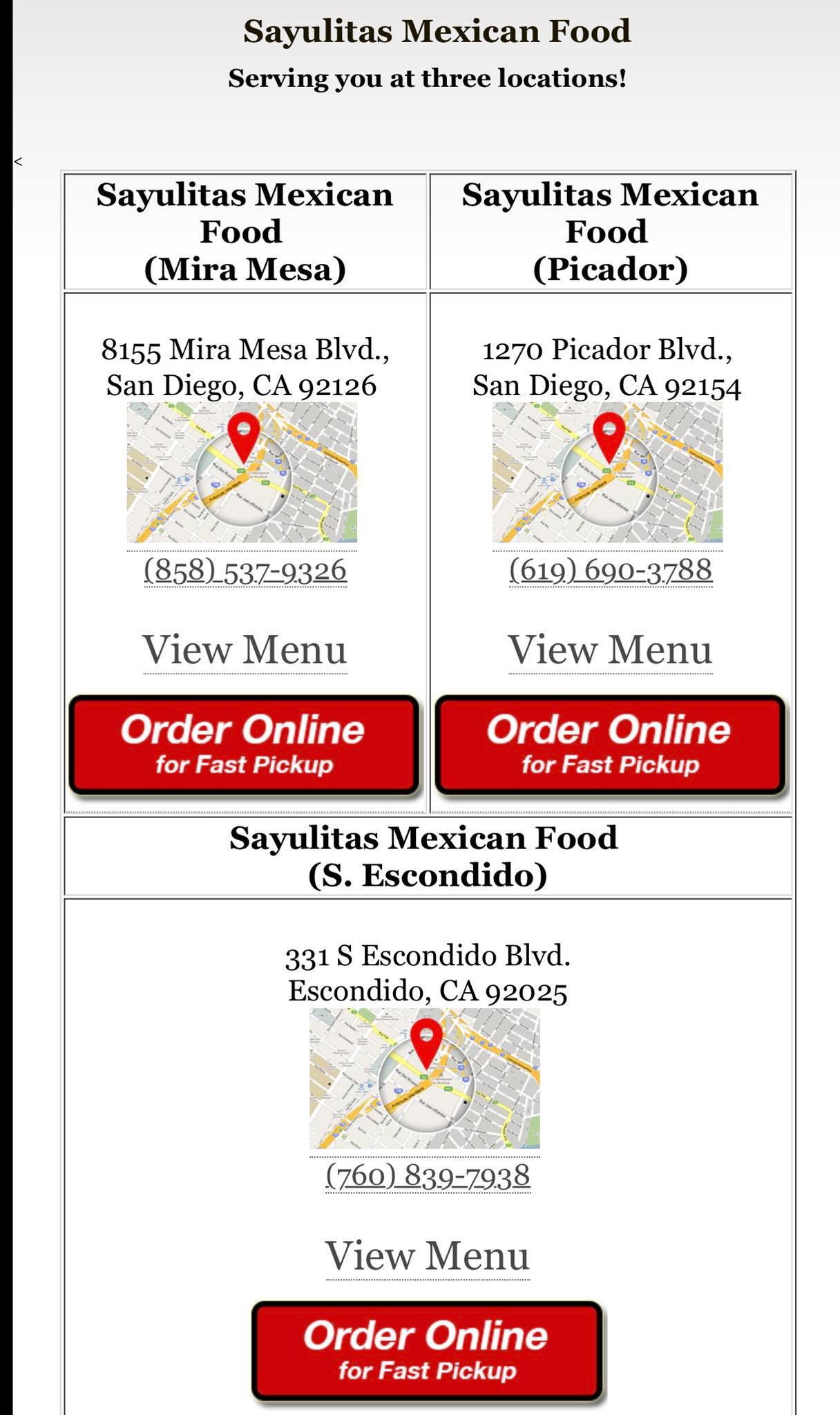
Task: Call Picador at (619) 690-3788
Action: pos(611,571)
